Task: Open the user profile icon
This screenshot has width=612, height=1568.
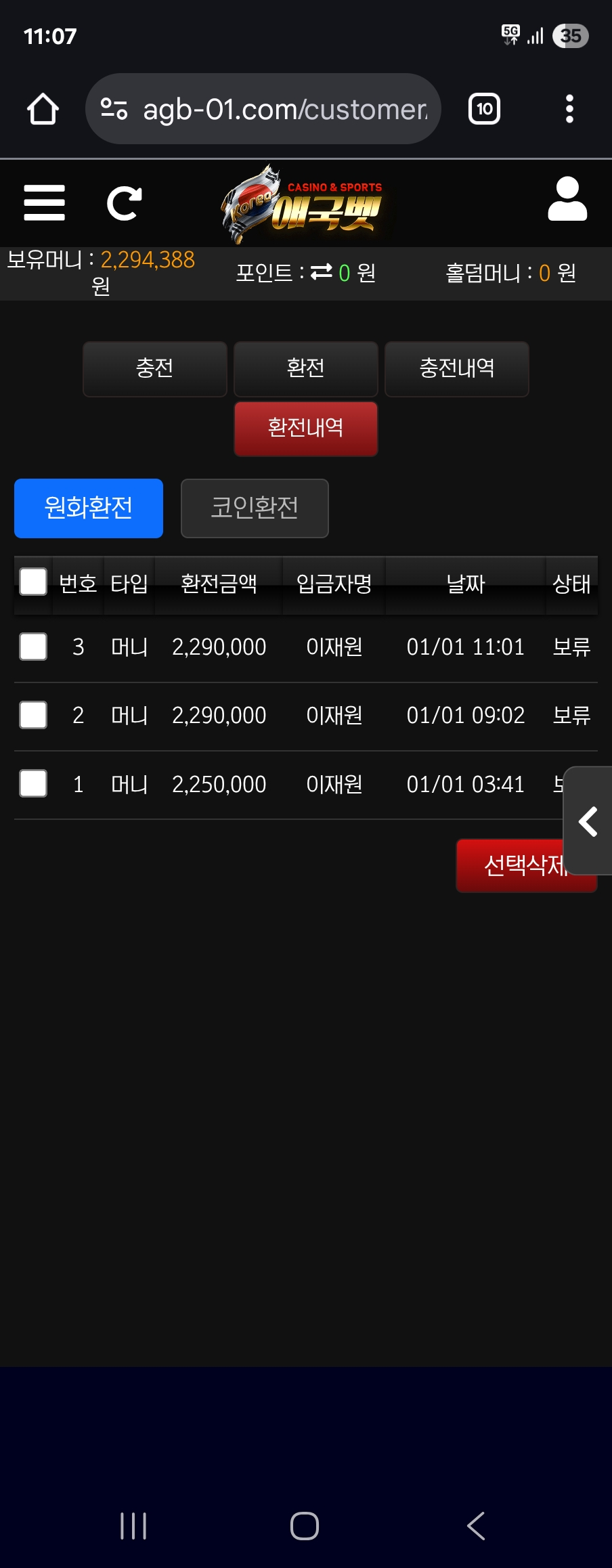Action: coord(567,200)
